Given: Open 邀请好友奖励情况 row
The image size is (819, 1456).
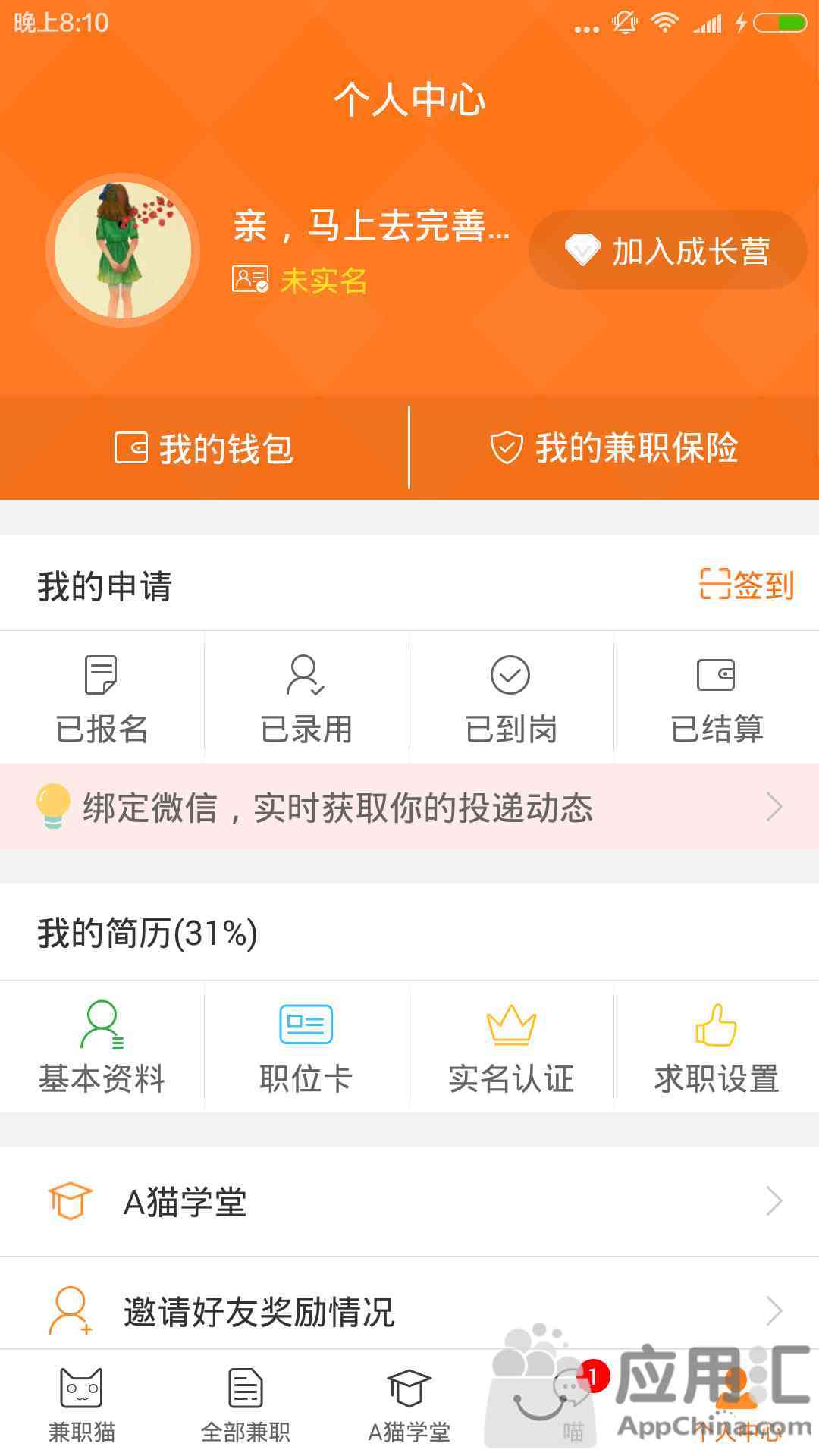Looking at the screenshot, I should tap(409, 1310).
